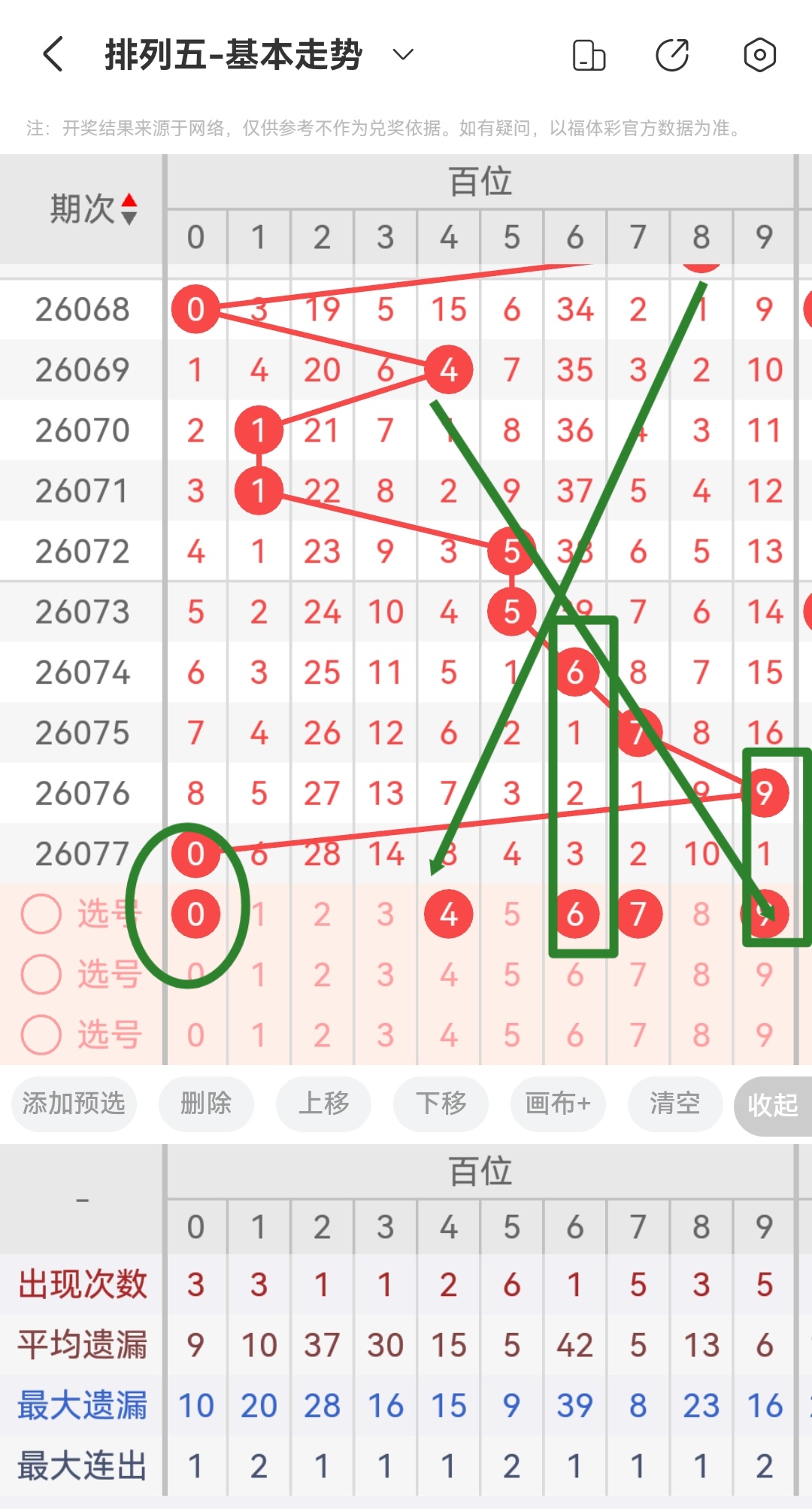Select the radio circle on the third 选号 row
The image size is (812, 1509).
tap(41, 1033)
